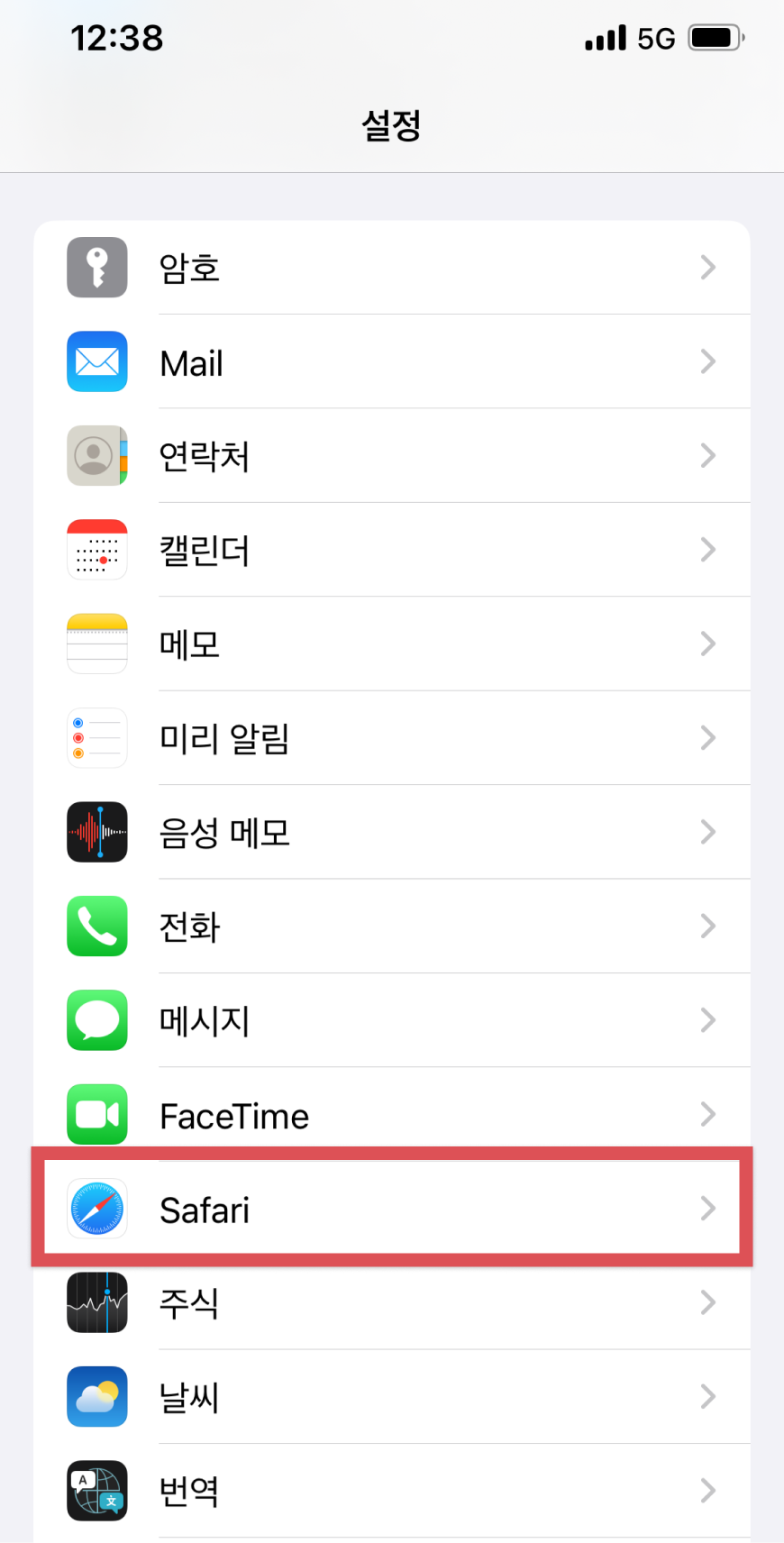Open FaceTime settings
This screenshot has width=784, height=1543.
point(392,1115)
